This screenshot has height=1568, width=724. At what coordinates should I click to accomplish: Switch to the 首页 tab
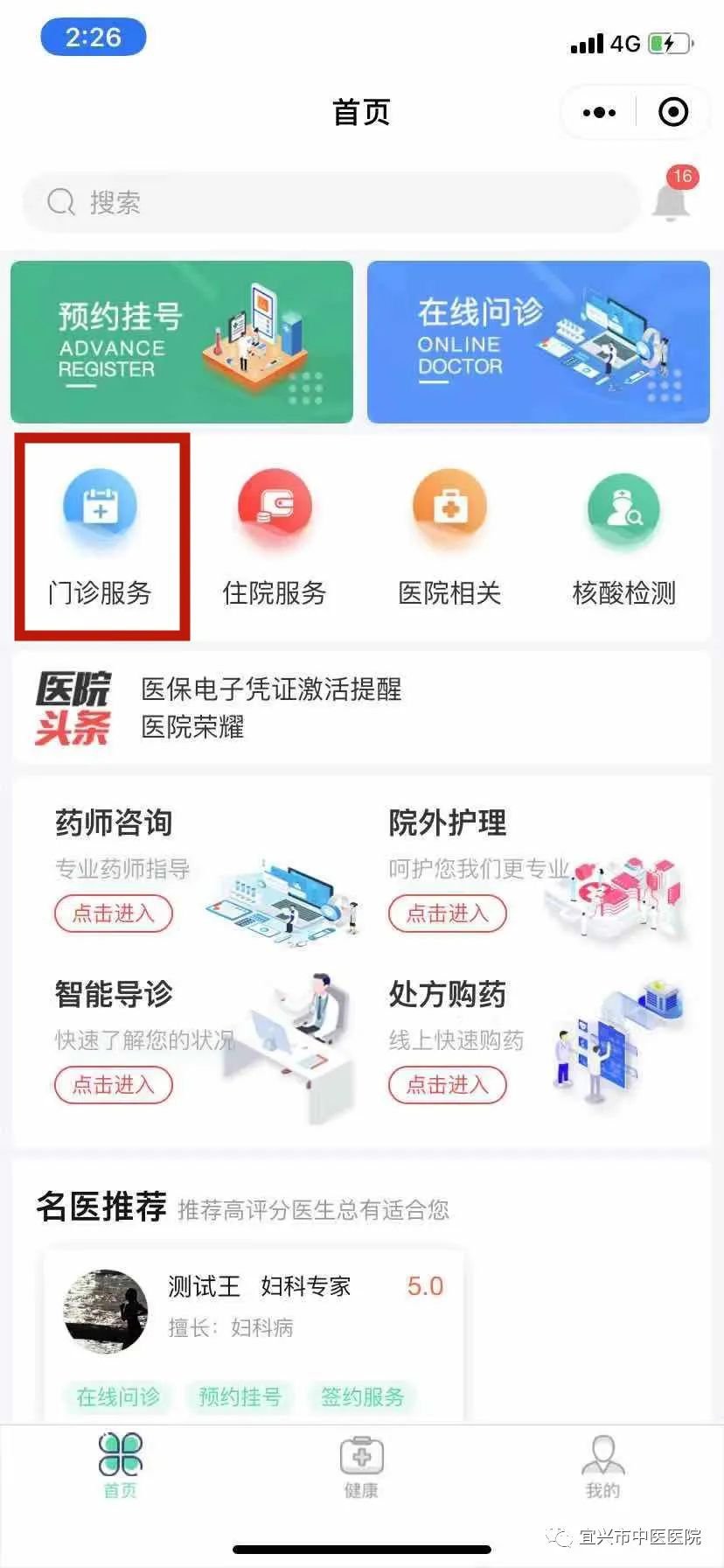pyautogui.click(x=120, y=1465)
